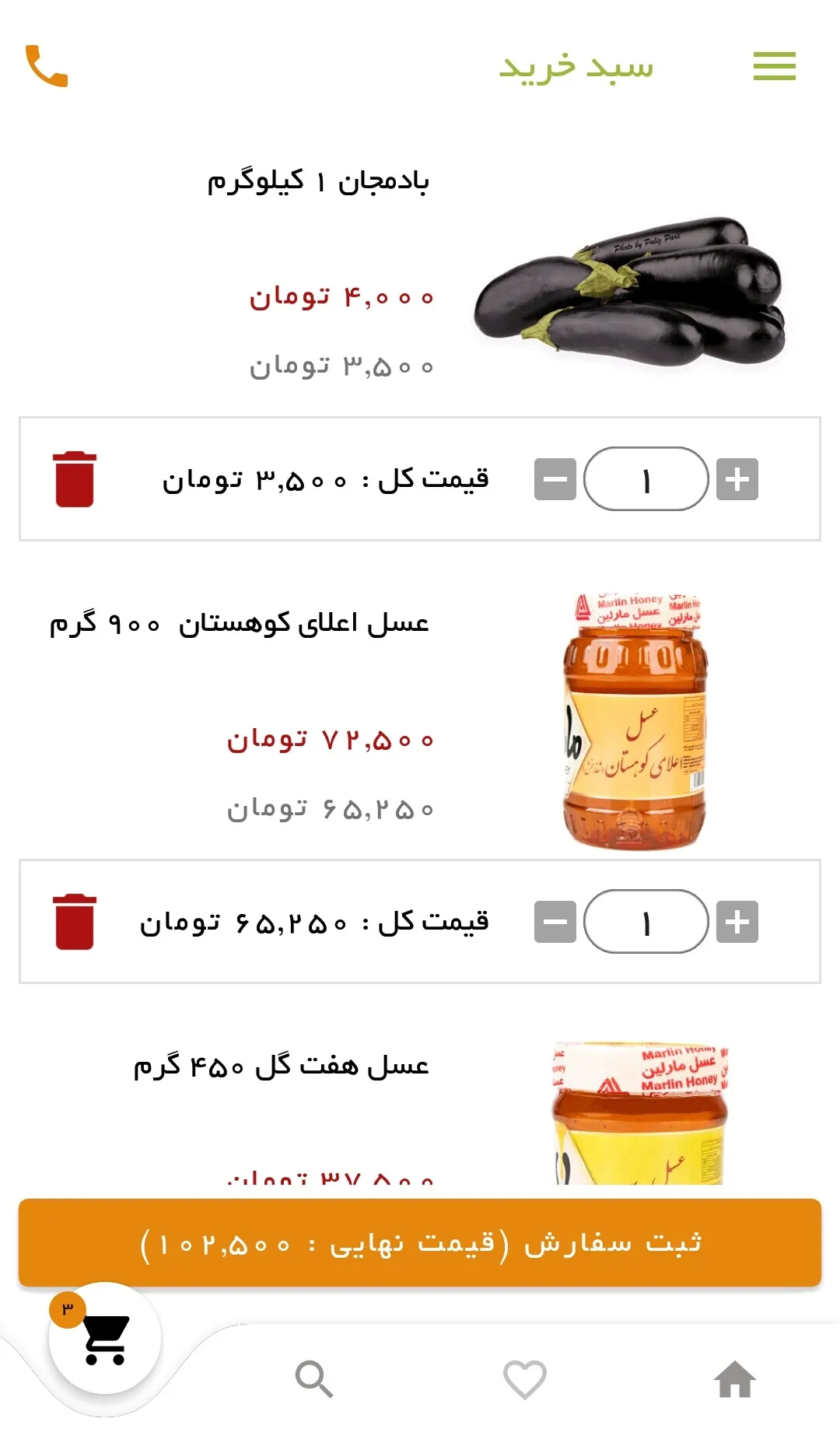Viewport: 840px width, 1436px height.
Task: Delete the eggplant item from cart
Action: (75, 479)
